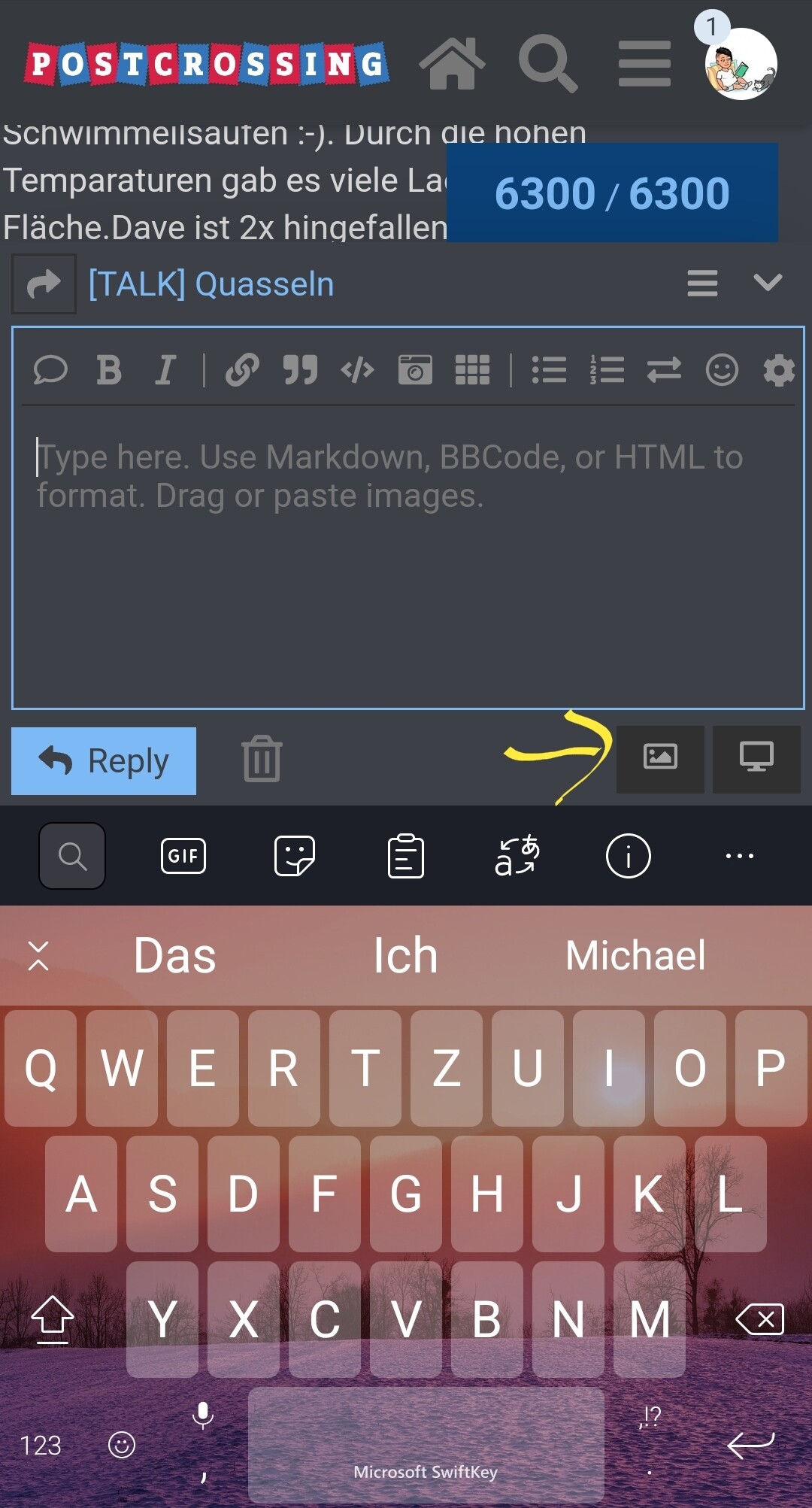Go to the Postcrossing home page
812x1508 pixels.
pyautogui.click(x=452, y=64)
